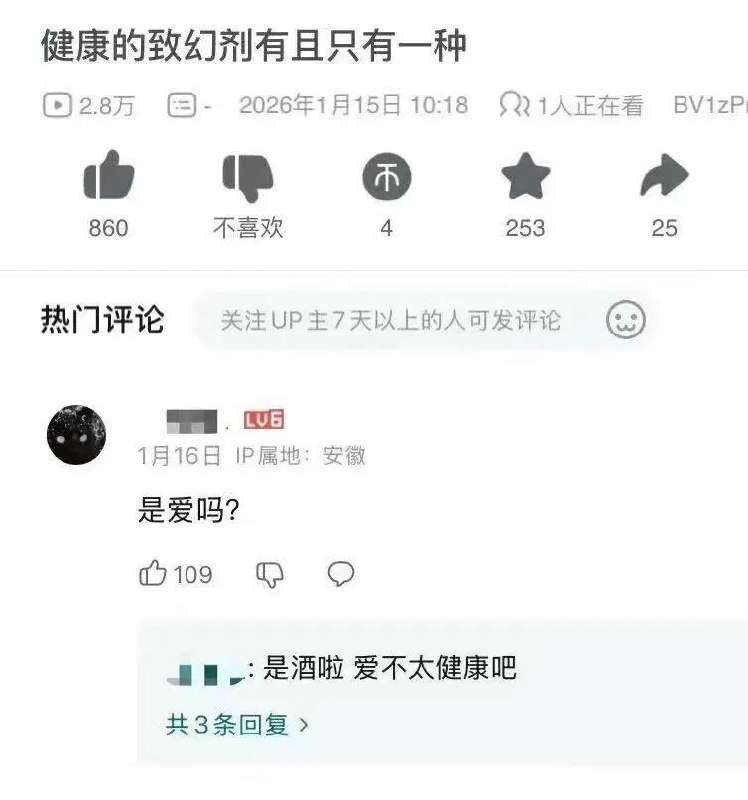This screenshot has width=748, height=800.
Task: Add the video to favorites
Action: 525,179
